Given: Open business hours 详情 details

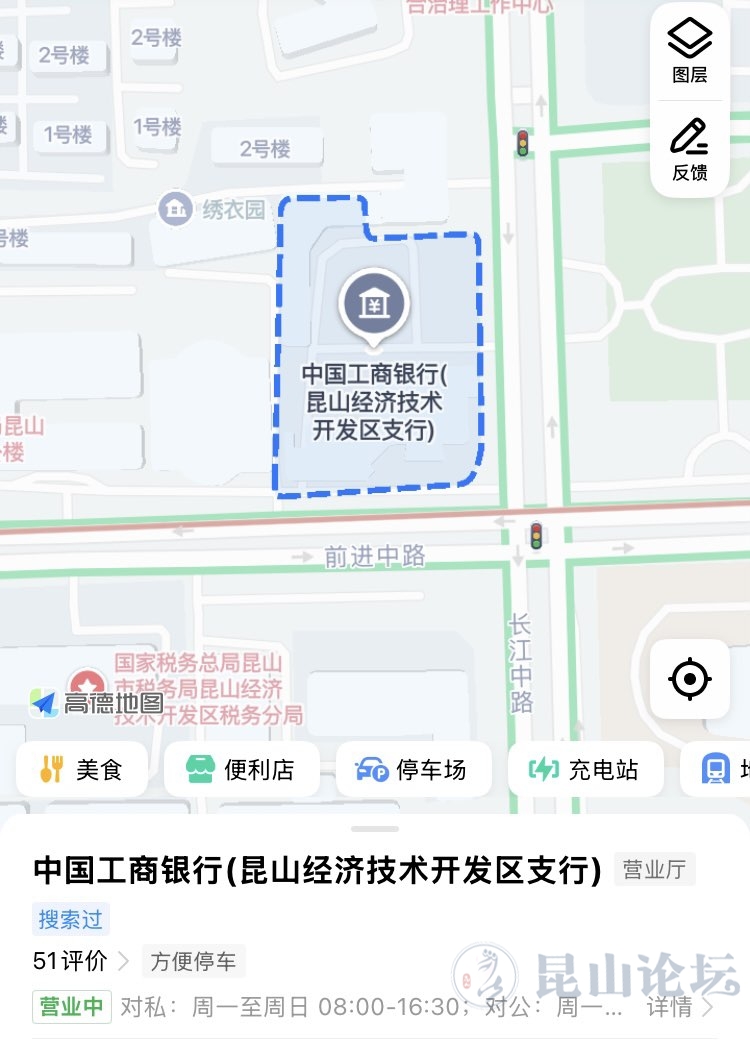Looking at the screenshot, I should [679, 1006].
